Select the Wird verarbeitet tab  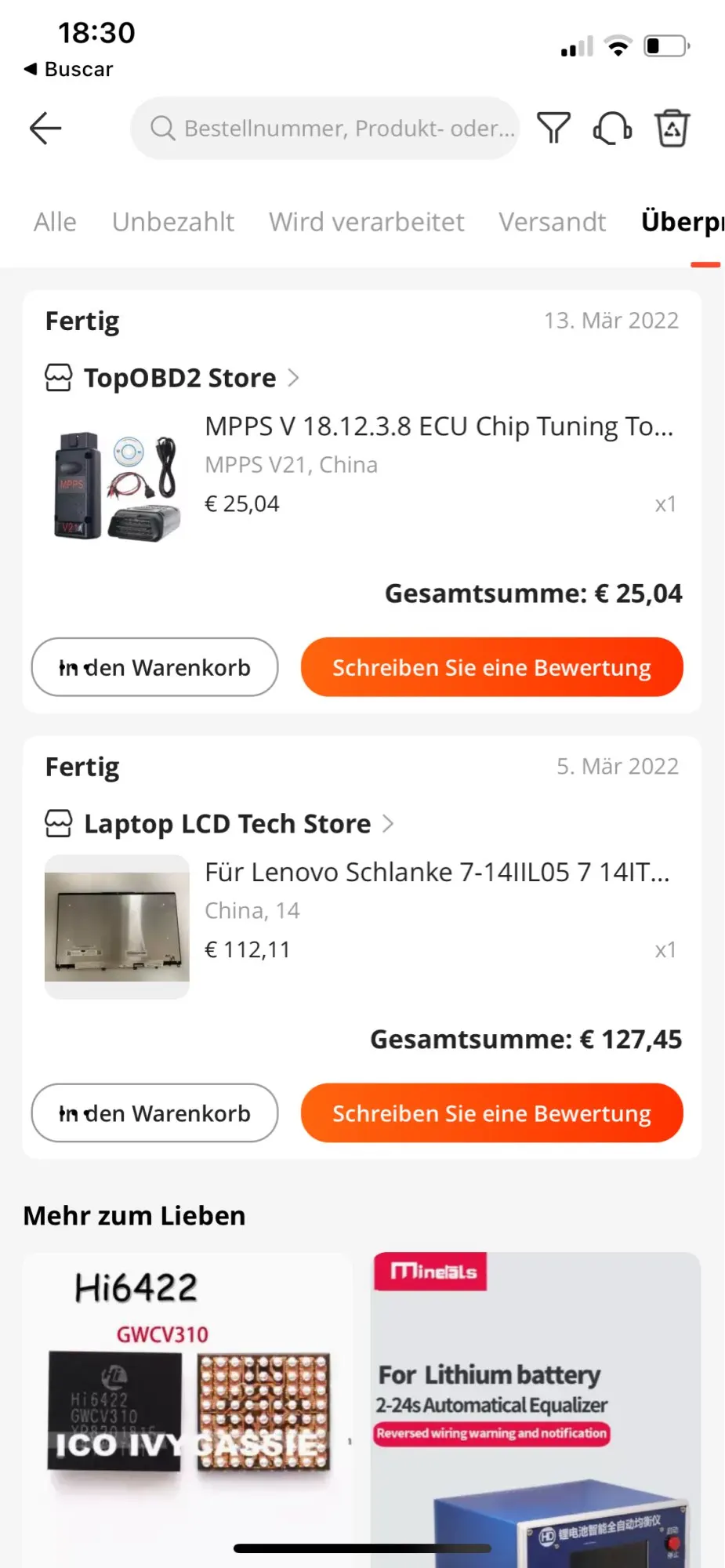point(366,222)
